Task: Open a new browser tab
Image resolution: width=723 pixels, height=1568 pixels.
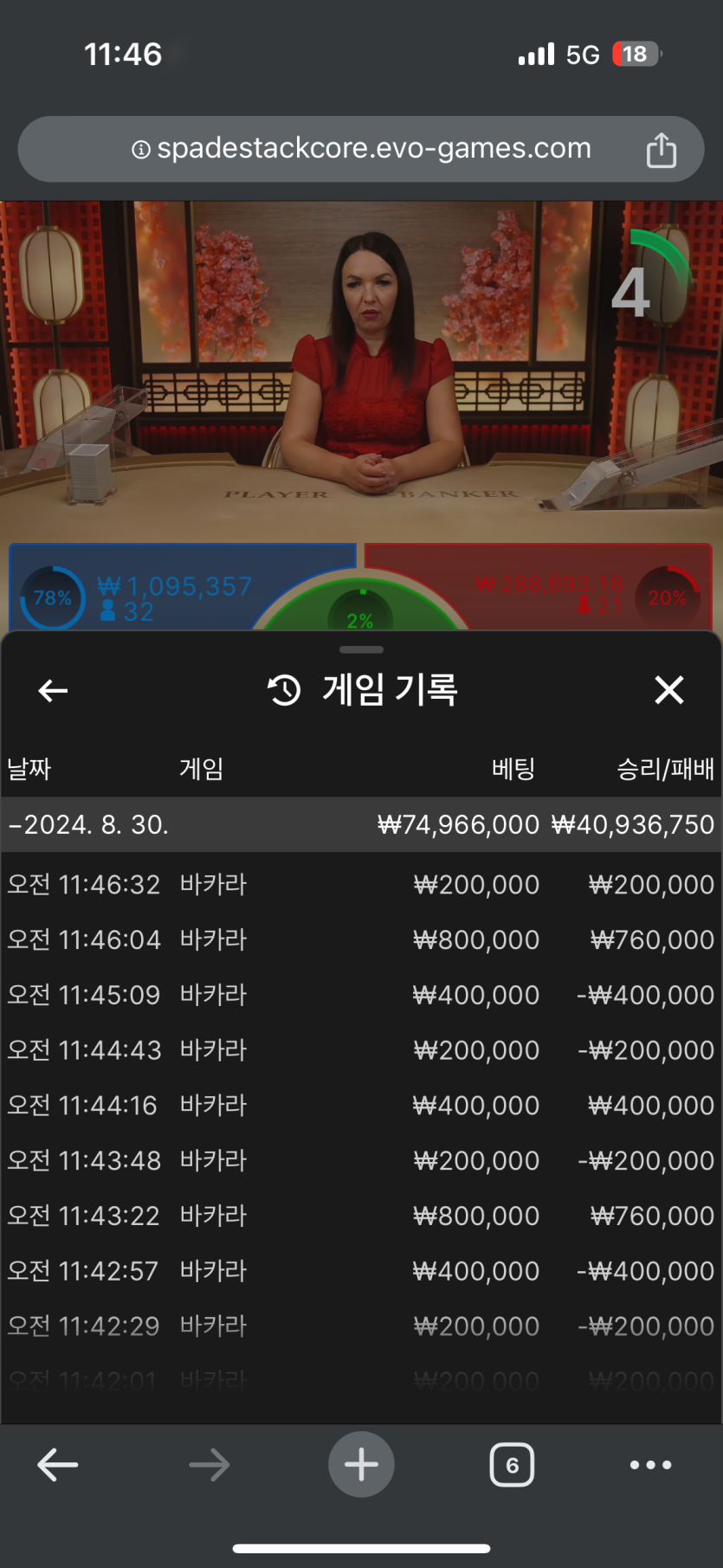Action: [361, 1465]
